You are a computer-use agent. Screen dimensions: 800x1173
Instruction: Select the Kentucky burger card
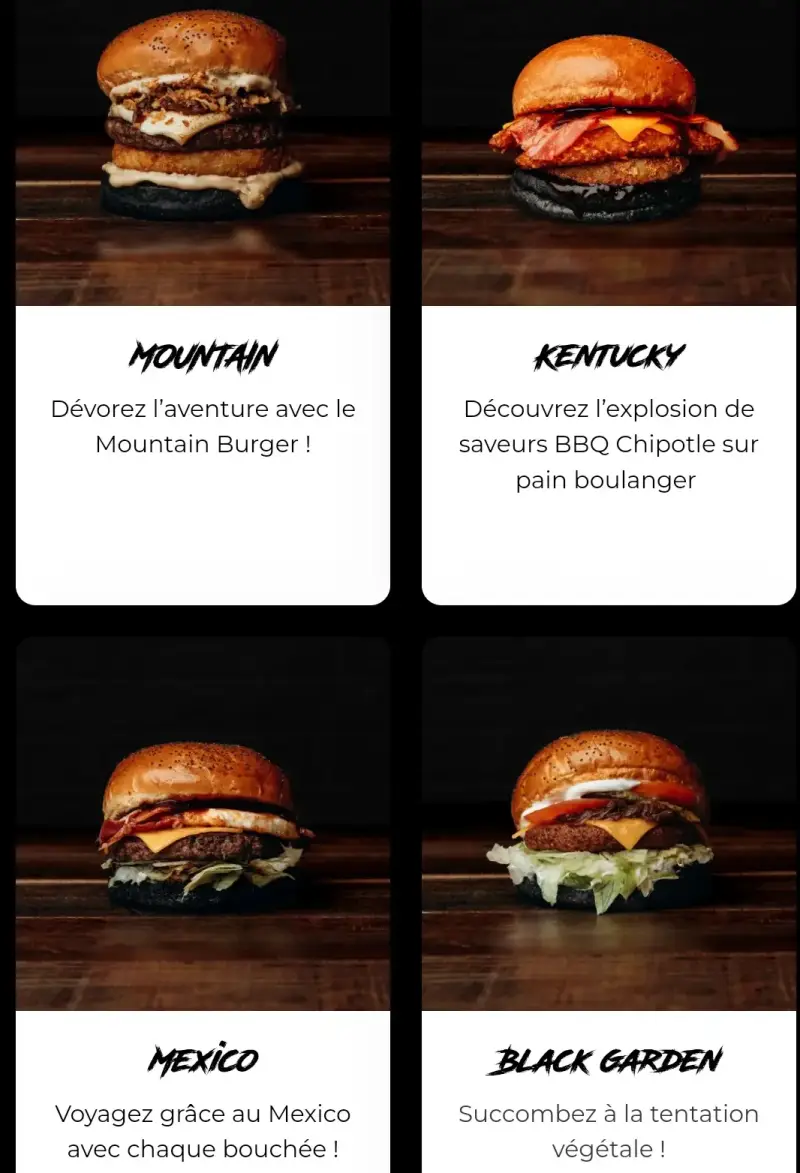(608, 356)
